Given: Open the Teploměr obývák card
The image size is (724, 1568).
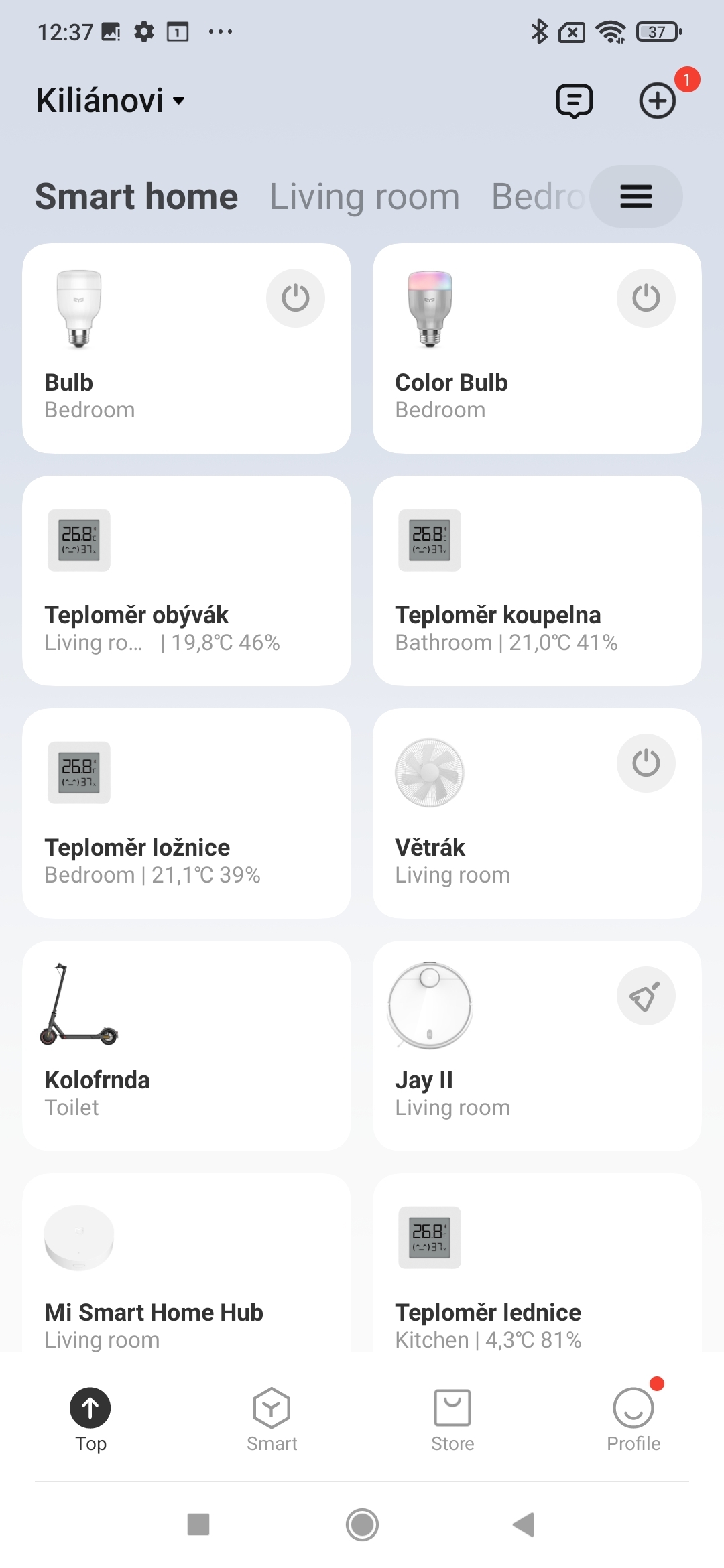Looking at the screenshot, I should coord(186,580).
